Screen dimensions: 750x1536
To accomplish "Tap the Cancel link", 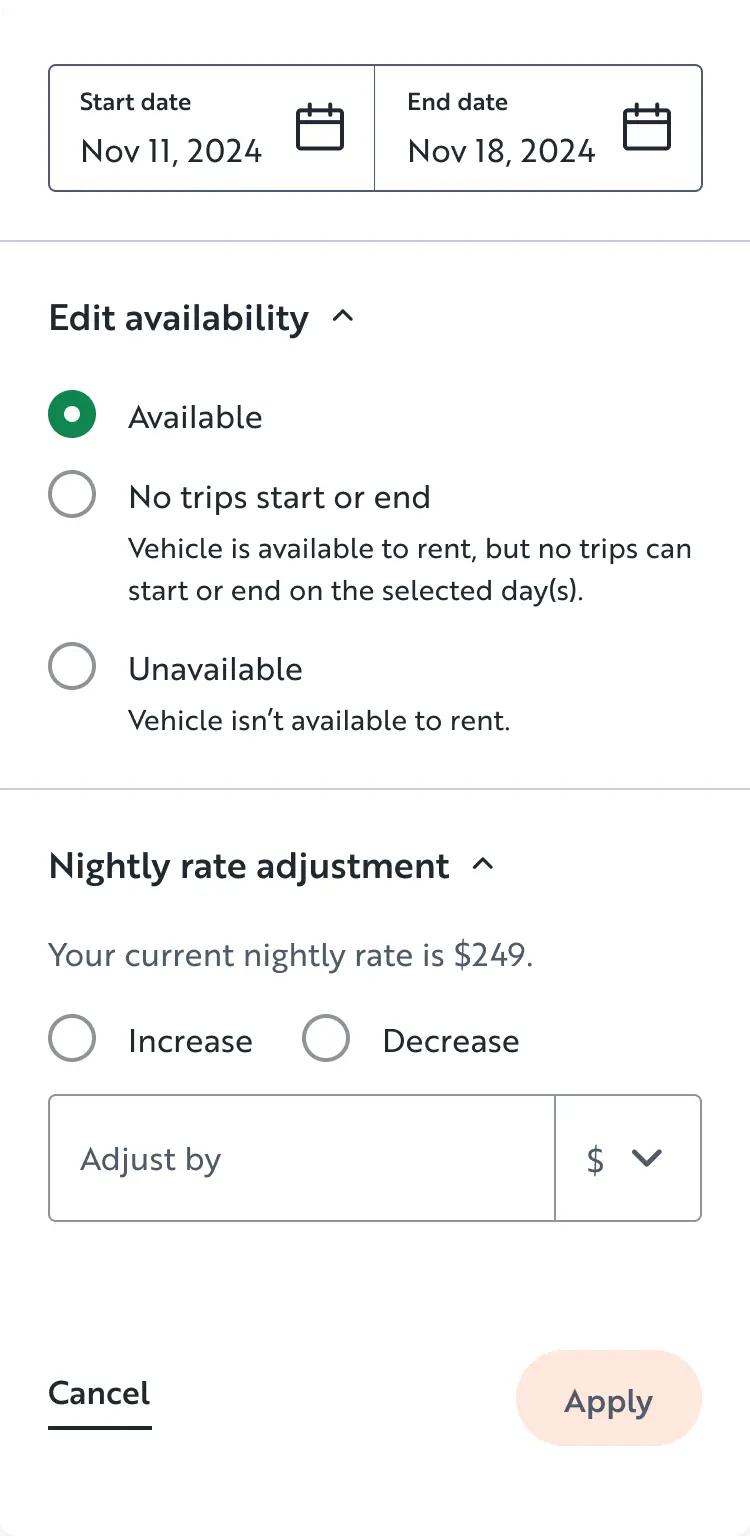I will [x=99, y=1393].
